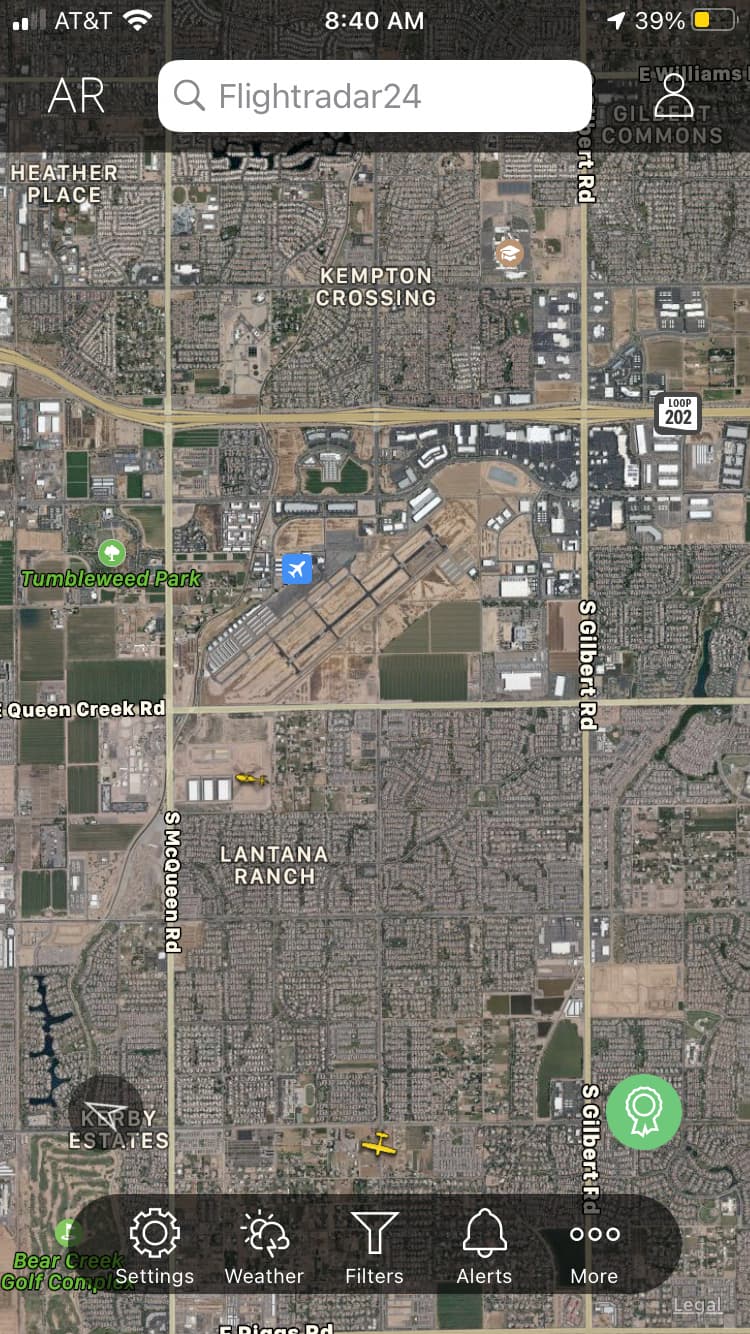Select the yellow aircraft near Lantana Ranch
The width and height of the screenshot is (750, 1334).
[x=250, y=778]
